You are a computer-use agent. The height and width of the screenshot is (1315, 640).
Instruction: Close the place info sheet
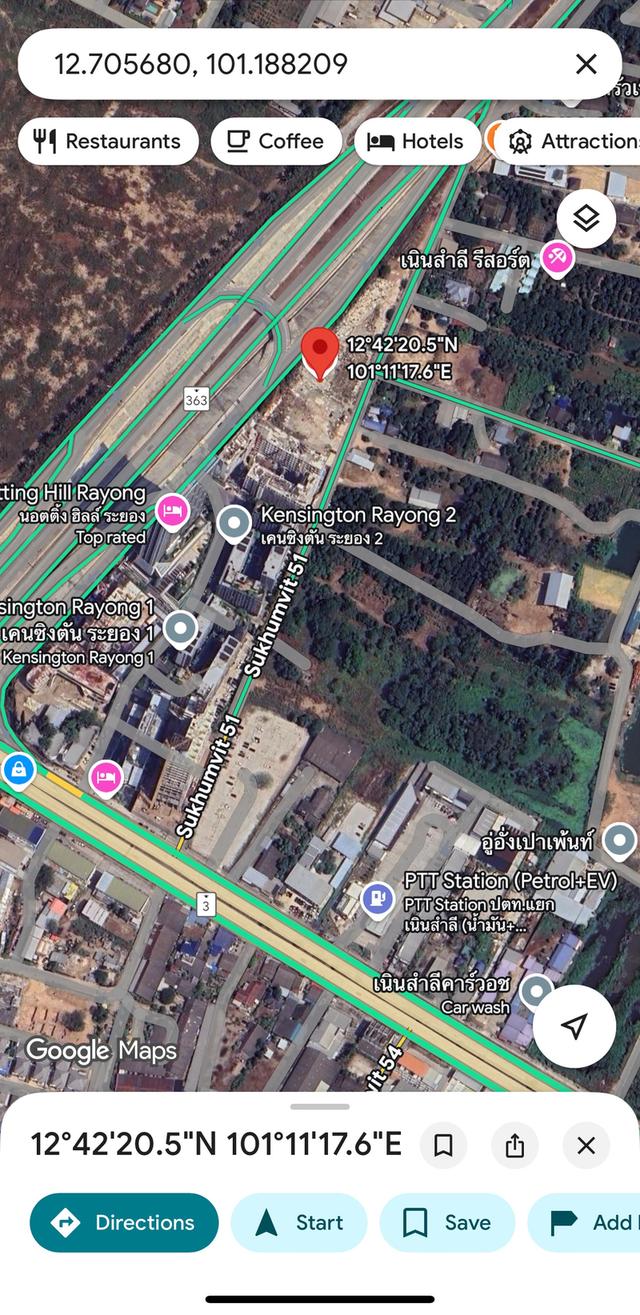pyautogui.click(x=587, y=1145)
